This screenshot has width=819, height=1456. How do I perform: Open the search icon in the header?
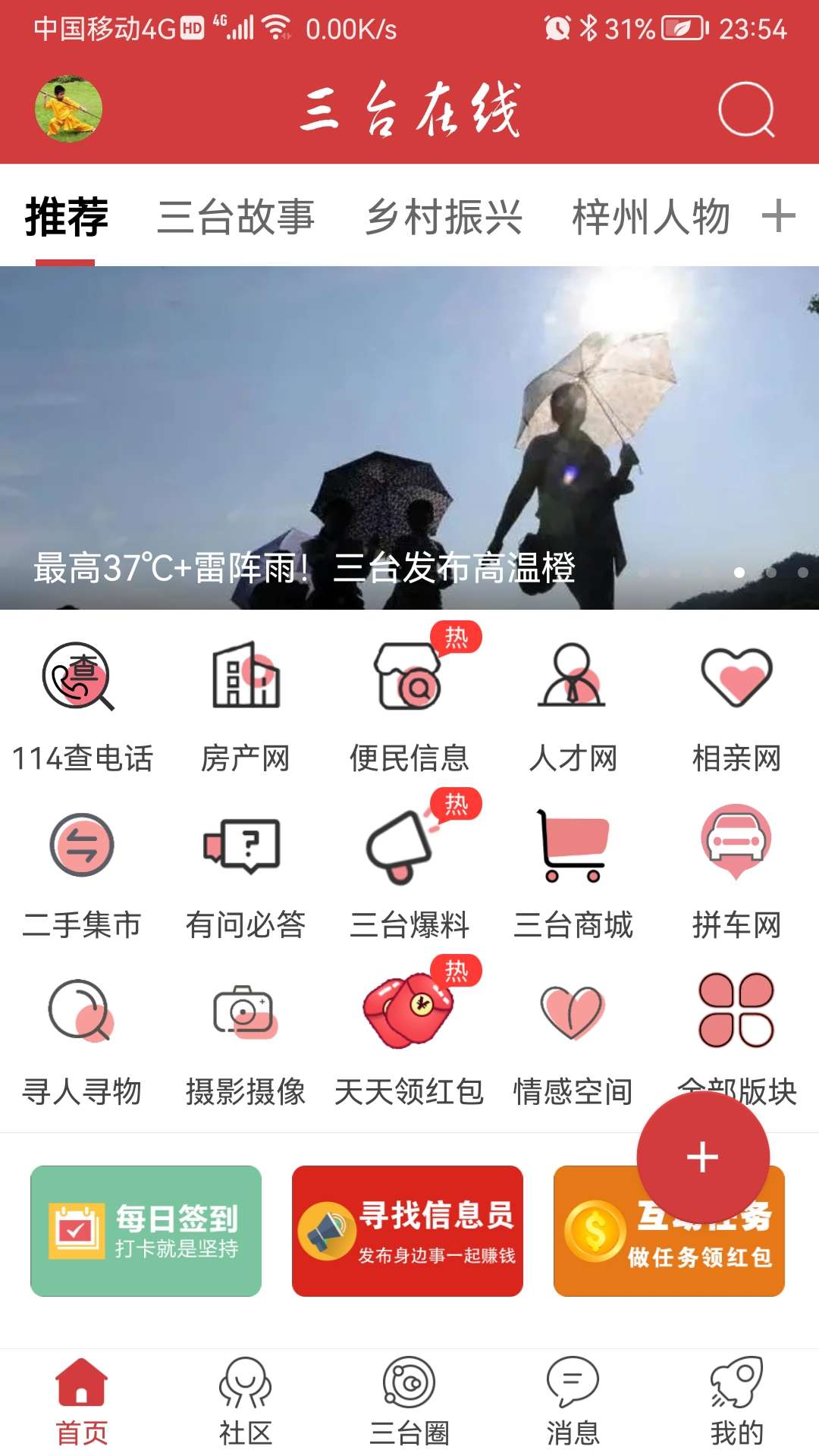(746, 110)
